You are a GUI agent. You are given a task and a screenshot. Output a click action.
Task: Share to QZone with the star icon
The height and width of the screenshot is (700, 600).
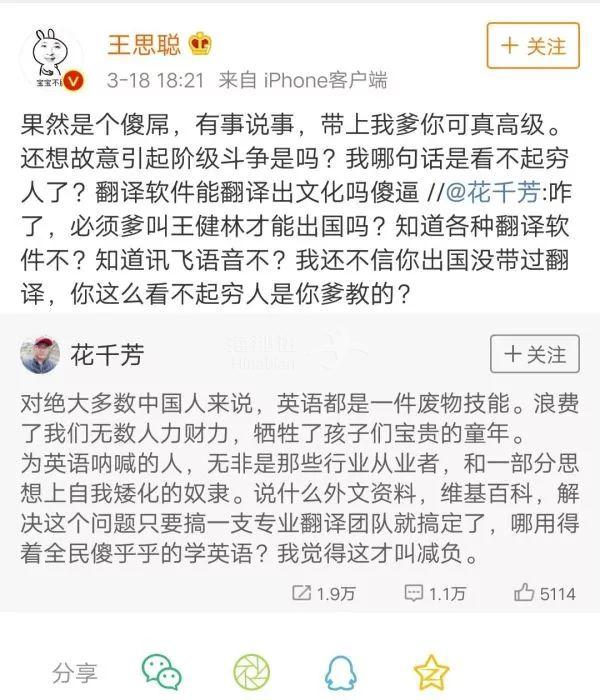431,670
